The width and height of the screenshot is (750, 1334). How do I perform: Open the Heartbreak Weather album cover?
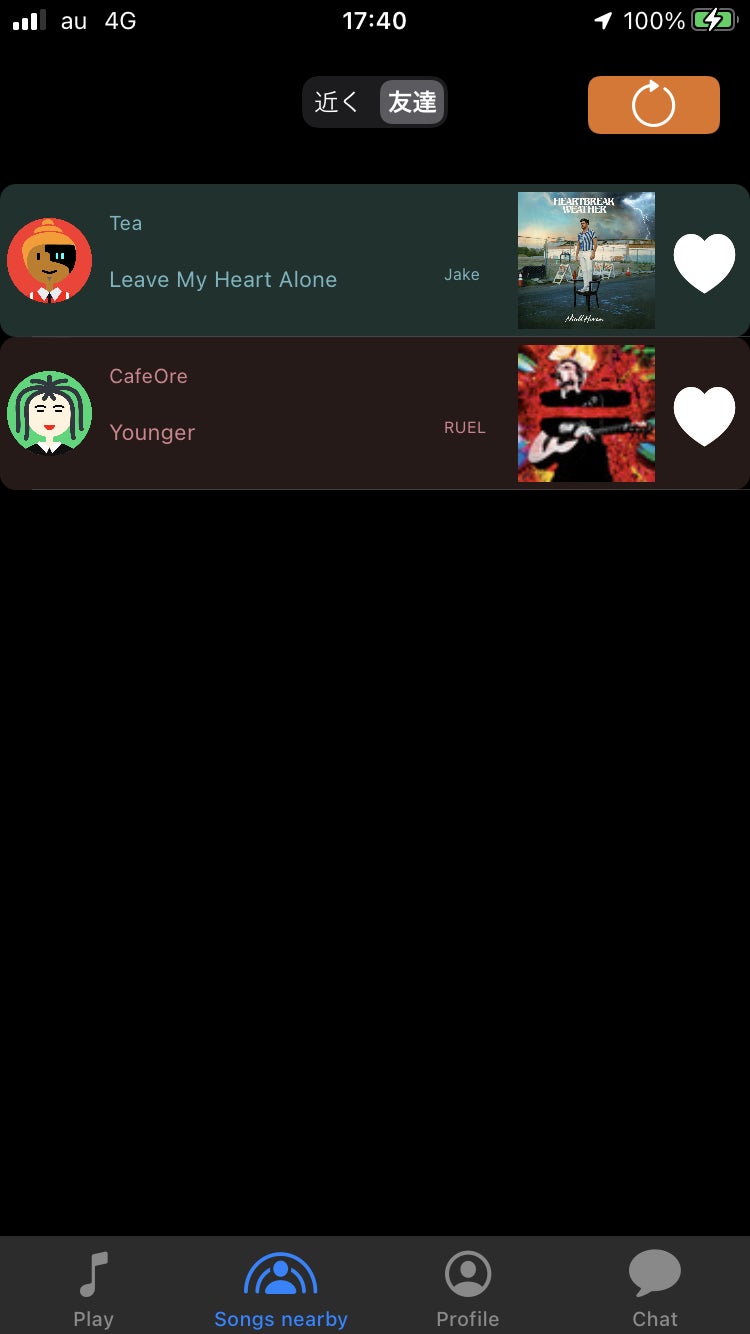coord(586,260)
